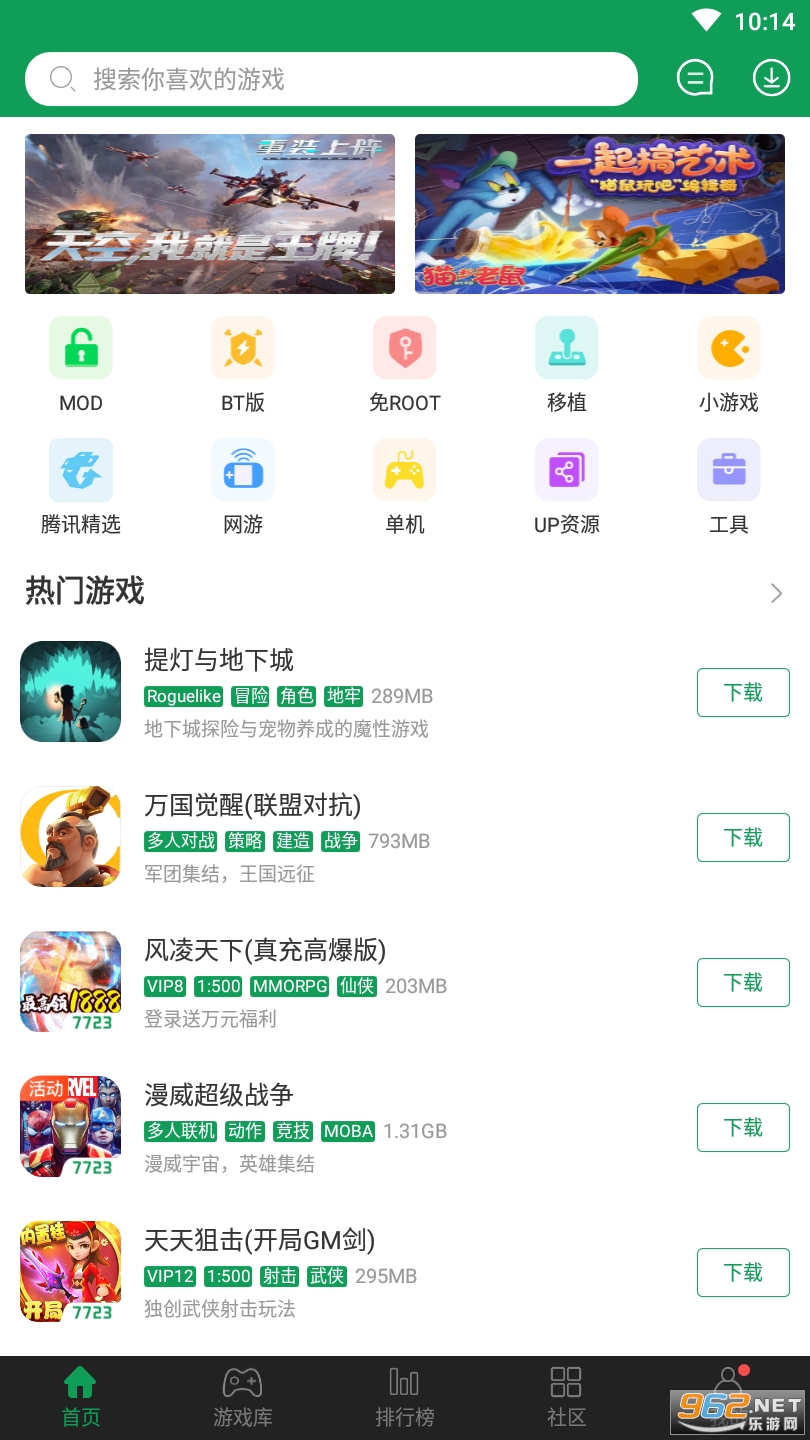Open the air combat game banner
810x1440 pixels.
point(210,214)
